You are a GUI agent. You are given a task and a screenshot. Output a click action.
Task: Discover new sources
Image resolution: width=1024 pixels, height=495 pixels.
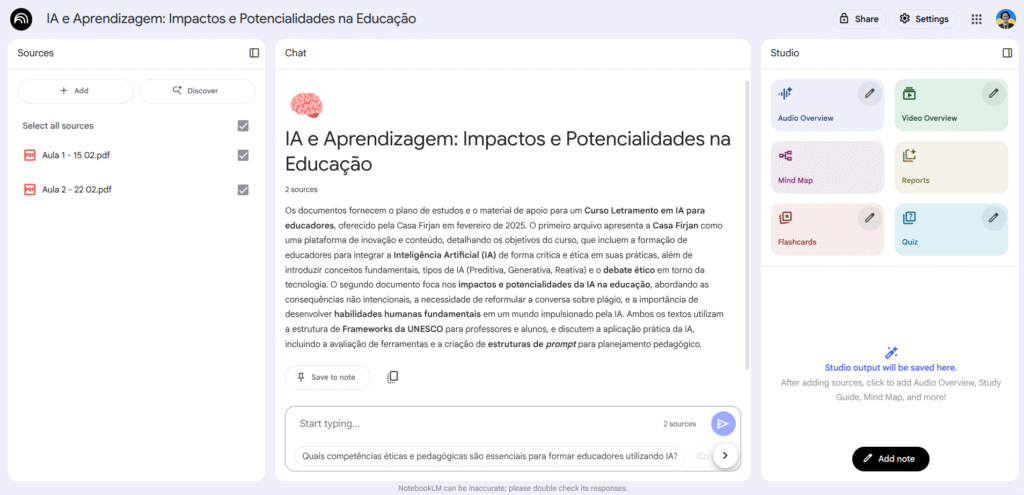click(194, 90)
